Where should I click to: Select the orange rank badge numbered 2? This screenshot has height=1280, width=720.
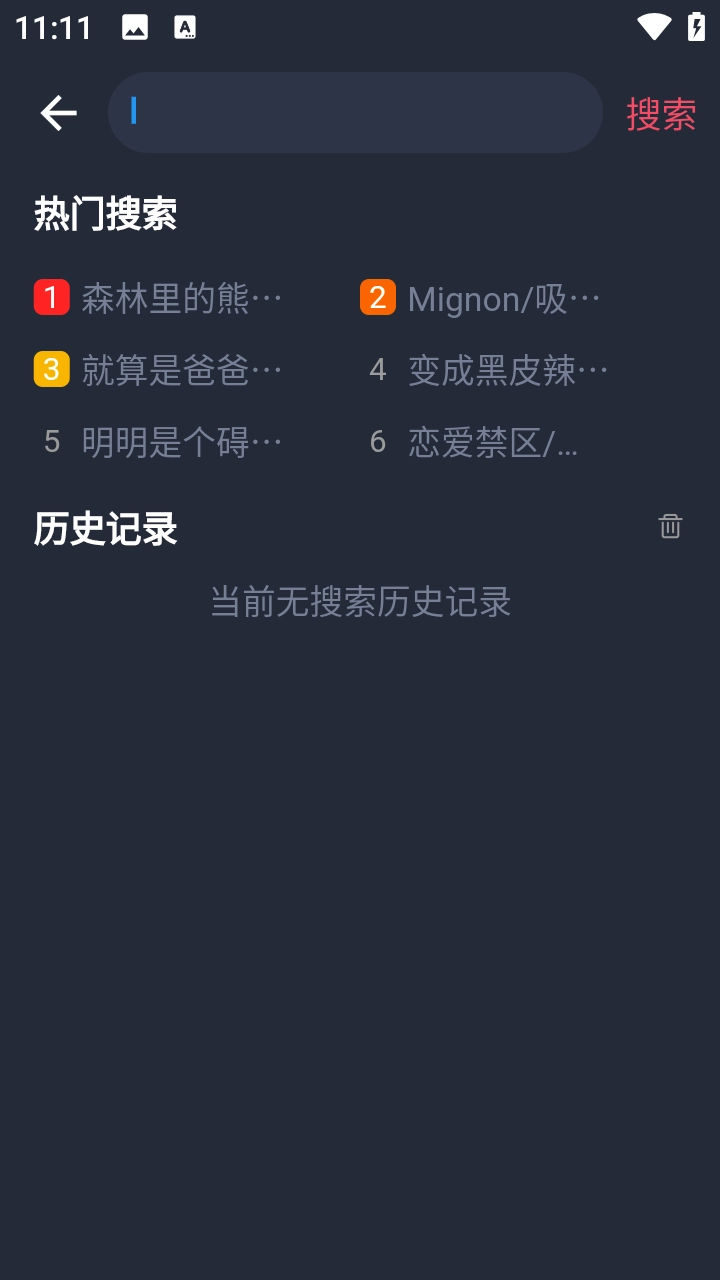pos(378,297)
